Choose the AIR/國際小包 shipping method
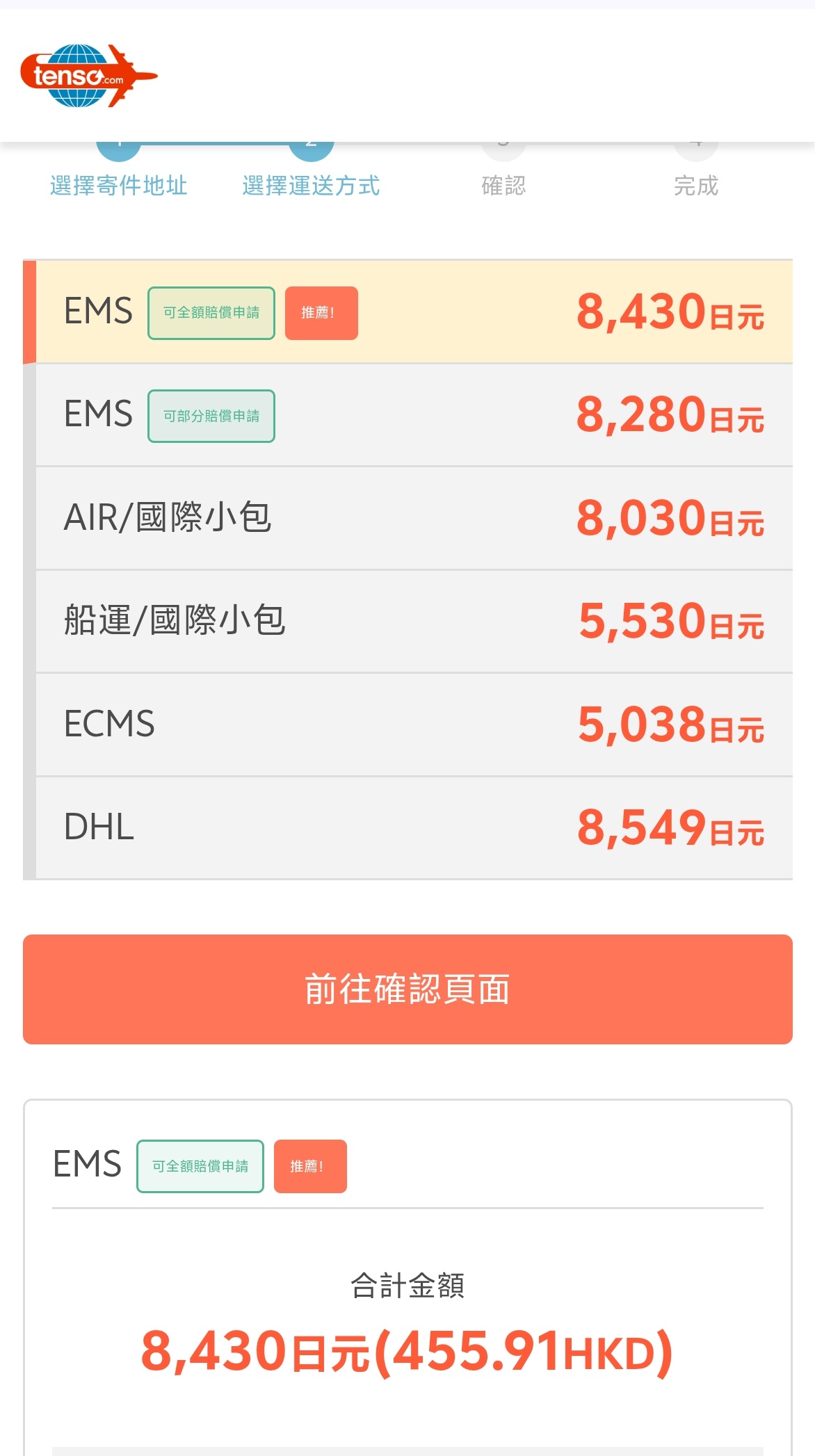The width and height of the screenshot is (815, 1456). click(407, 518)
